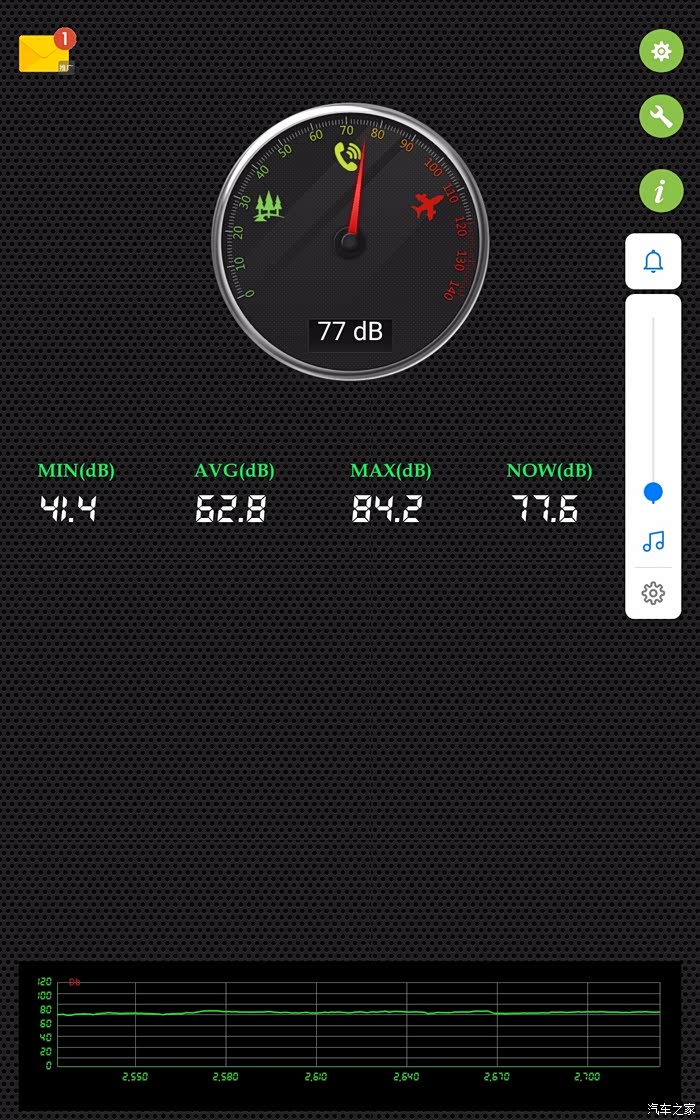The height and width of the screenshot is (1120, 700).
Task: Open sound settings gear in volume panel
Action: pyautogui.click(x=653, y=594)
